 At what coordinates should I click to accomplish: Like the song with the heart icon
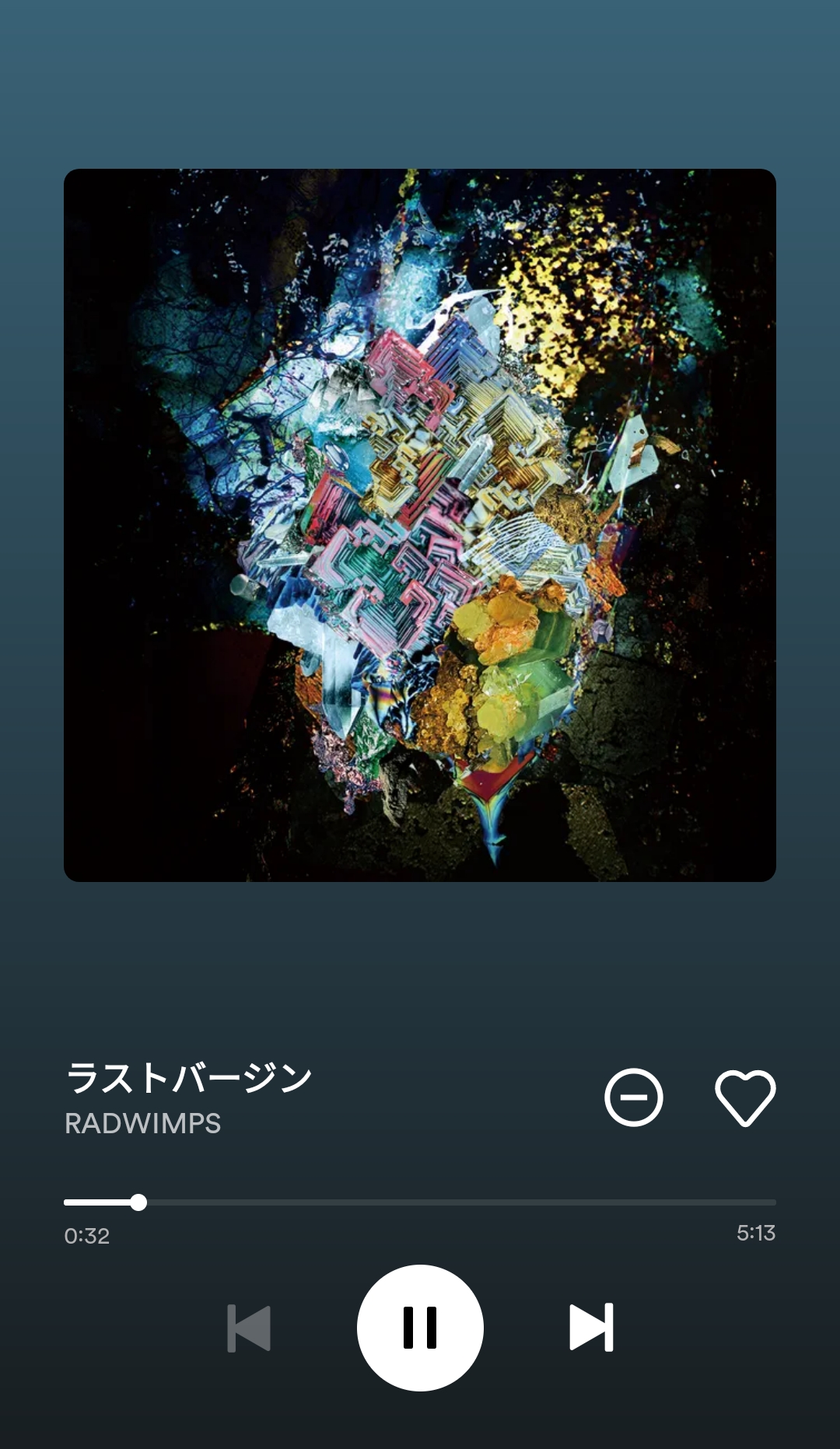(744, 1097)
